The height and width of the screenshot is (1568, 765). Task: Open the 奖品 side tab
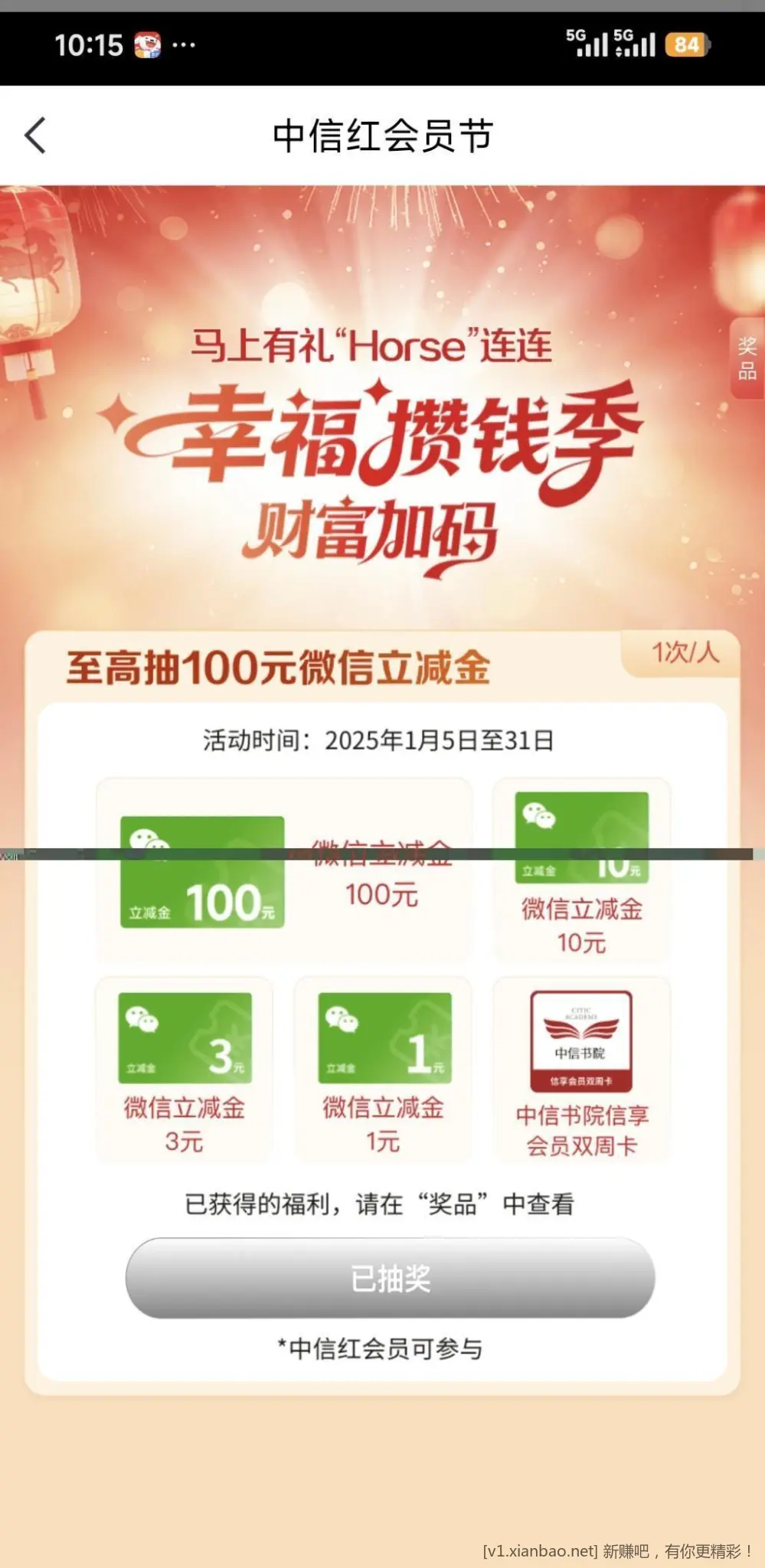747,358
